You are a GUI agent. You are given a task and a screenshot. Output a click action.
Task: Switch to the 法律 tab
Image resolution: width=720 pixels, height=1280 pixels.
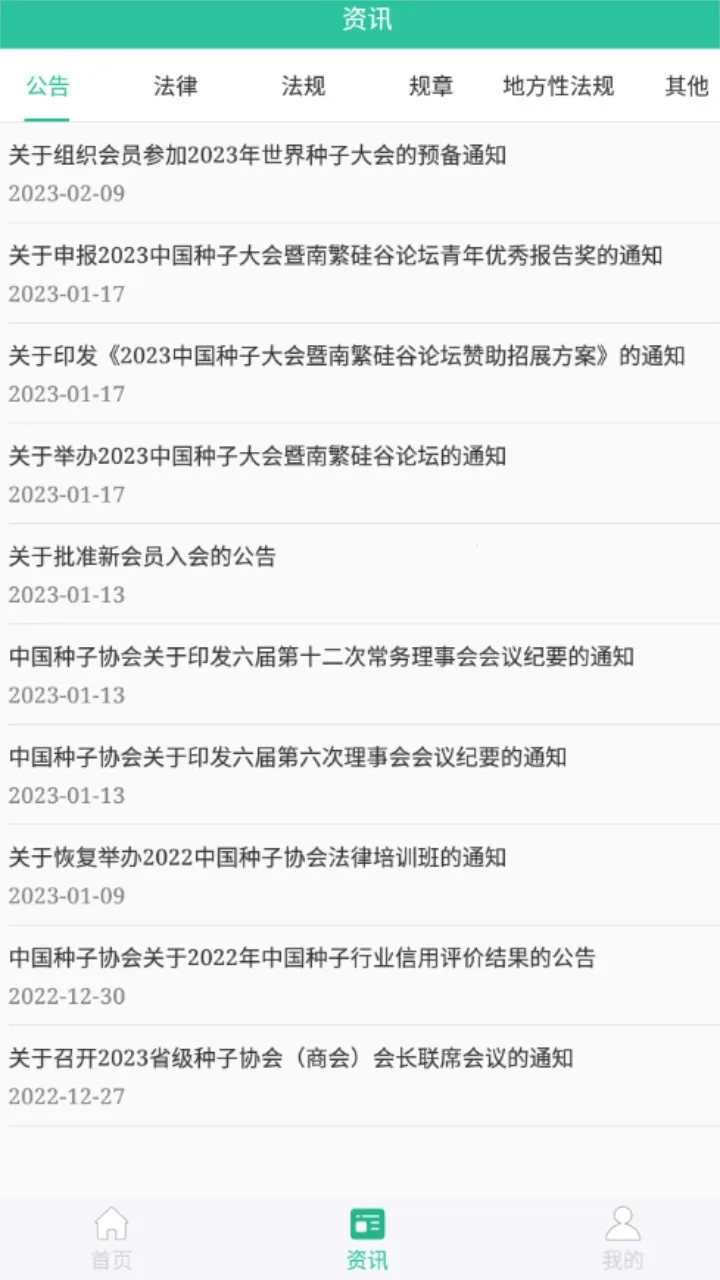[x=175, y=86]
